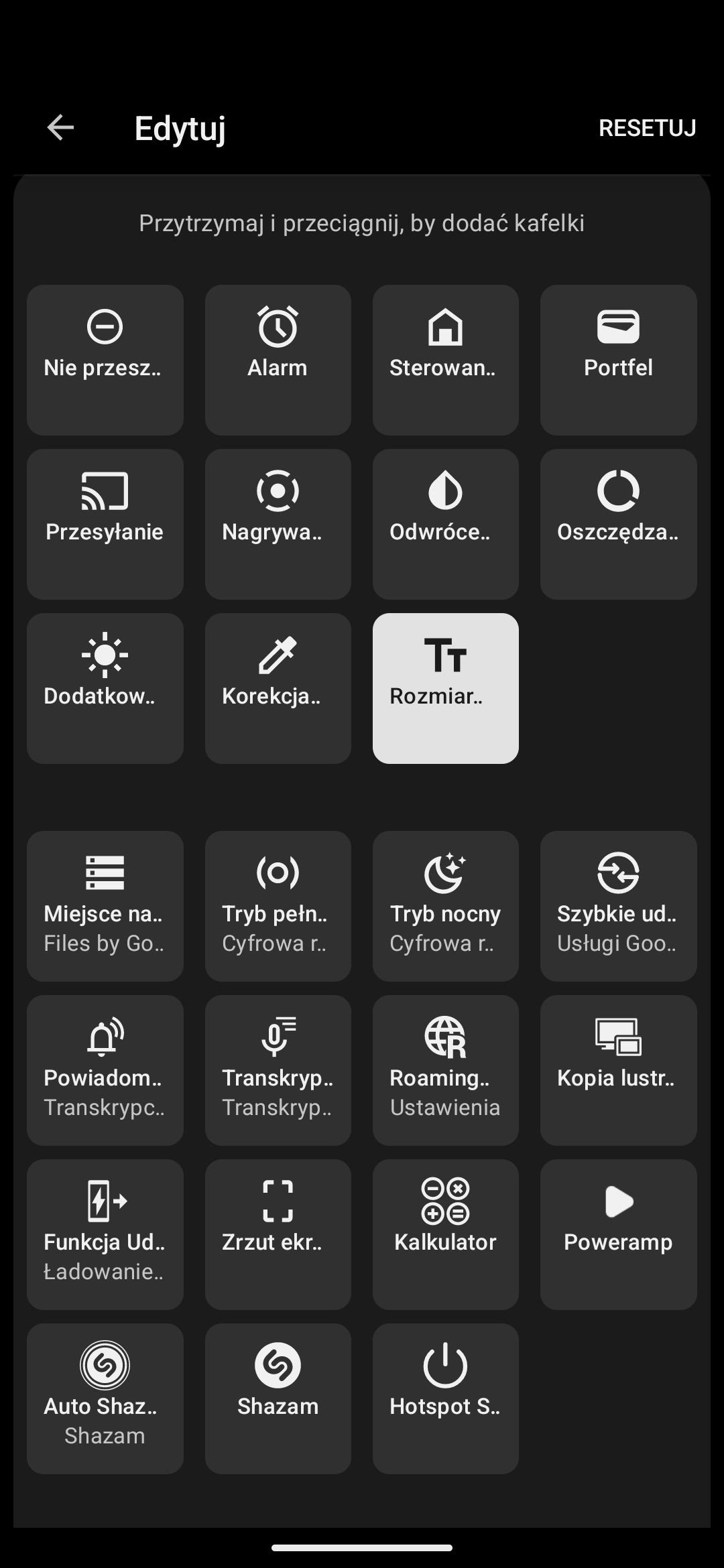The width and height of the screenshot is (724, 1568).
Task: Select the Auto Shazam tile
Action: point(105,1398)
